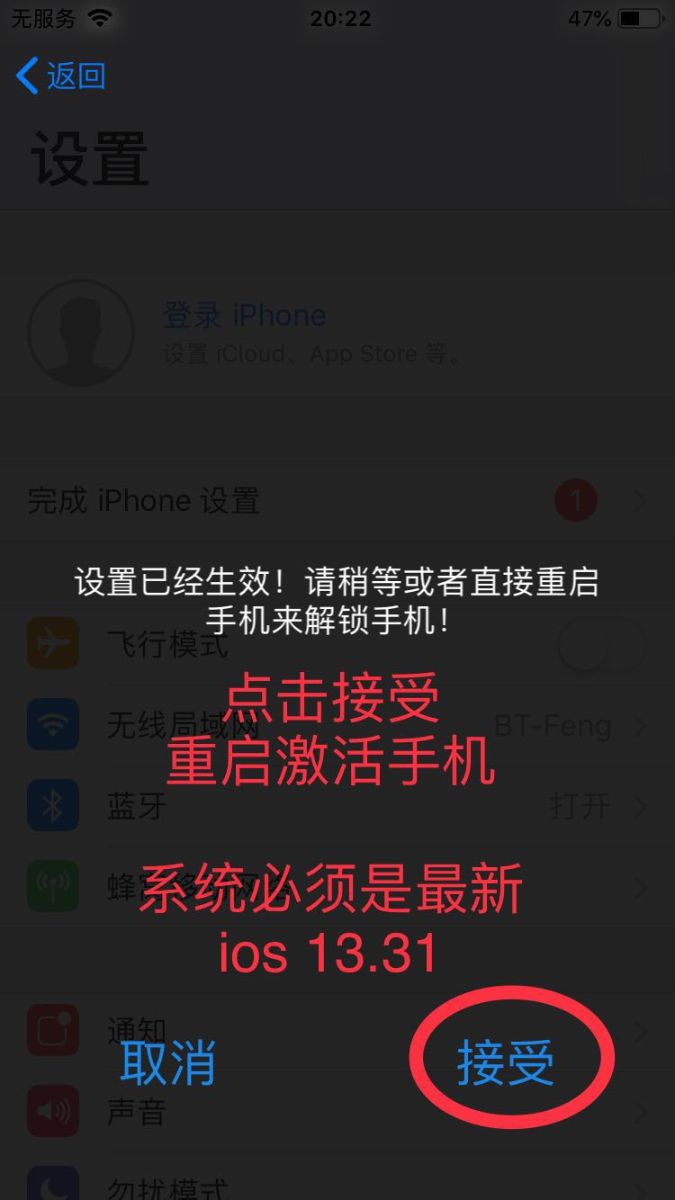This screenshot has width=675, height=1200.
Task: Go back using the 返回 button
Action: tap(61, 76)
